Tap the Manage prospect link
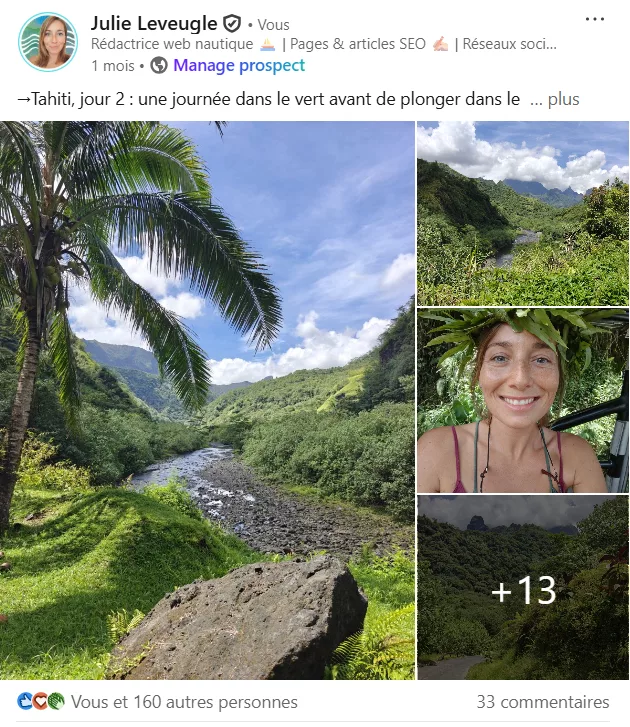The width and height of the screenshot is (630, 727). point(238,66)
